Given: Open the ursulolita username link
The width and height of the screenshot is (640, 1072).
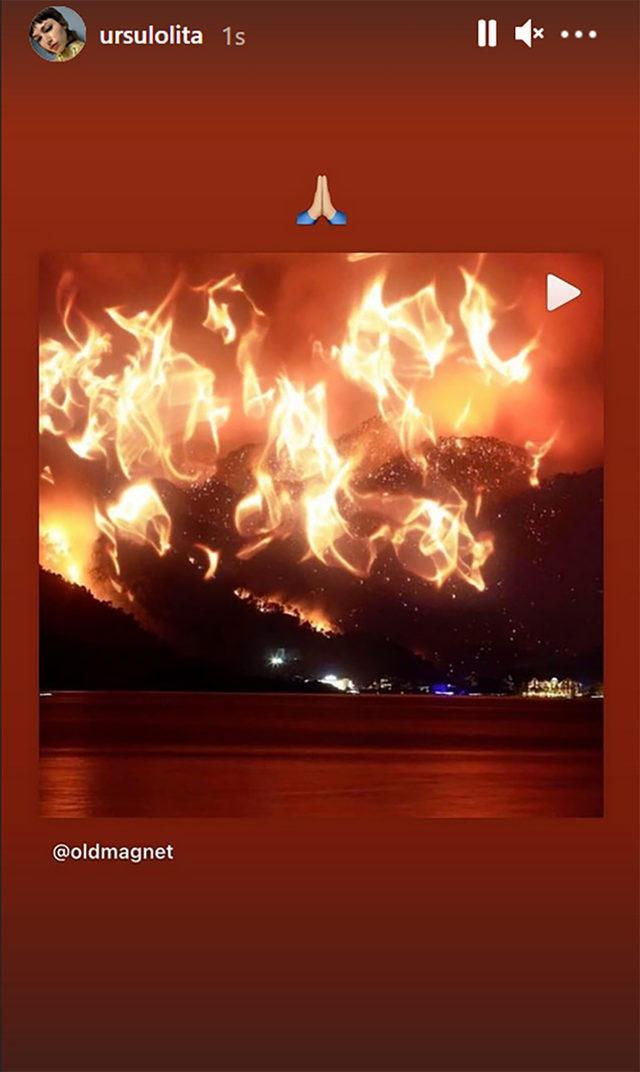Looking at the screenshot, I should click(x=151, y=36).
